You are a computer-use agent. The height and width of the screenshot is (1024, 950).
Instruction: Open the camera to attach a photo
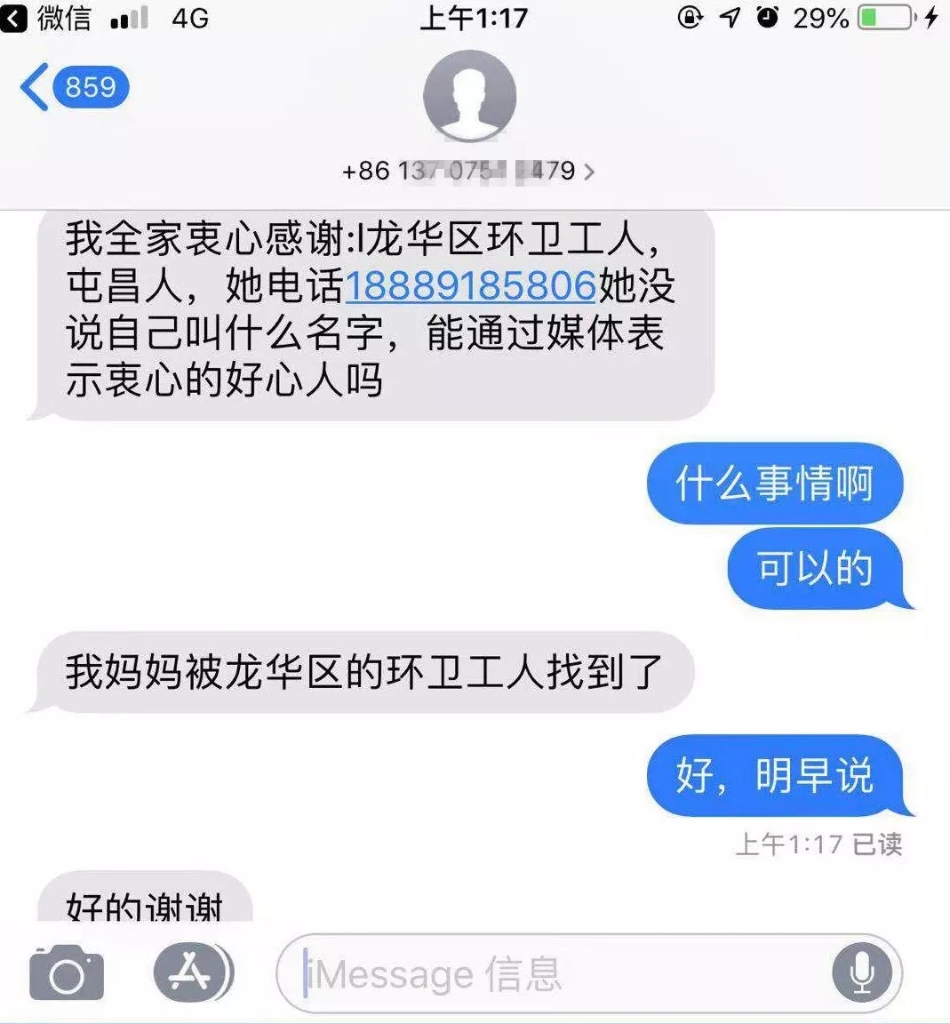coord(66,973)
